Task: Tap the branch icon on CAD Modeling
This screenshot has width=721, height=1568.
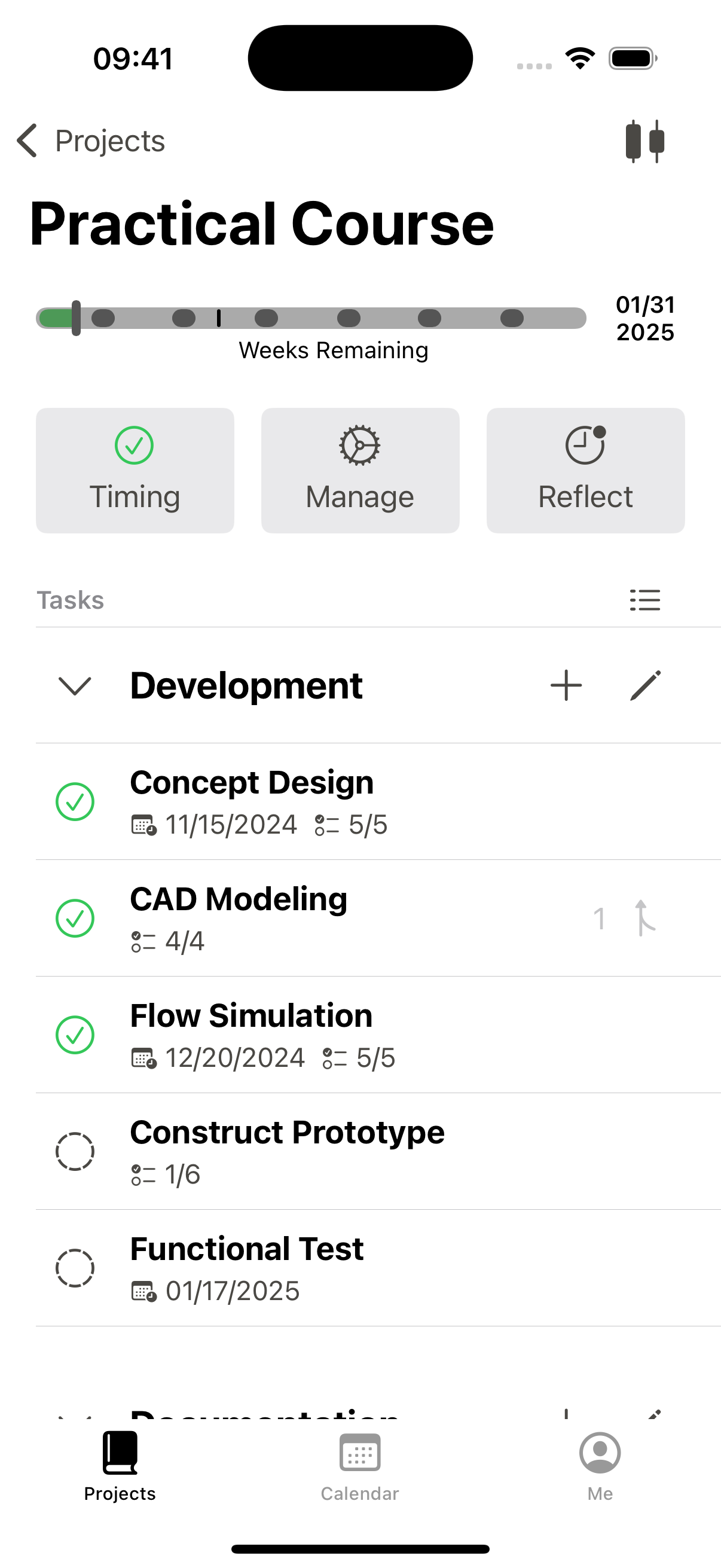Action: (643, 918)
